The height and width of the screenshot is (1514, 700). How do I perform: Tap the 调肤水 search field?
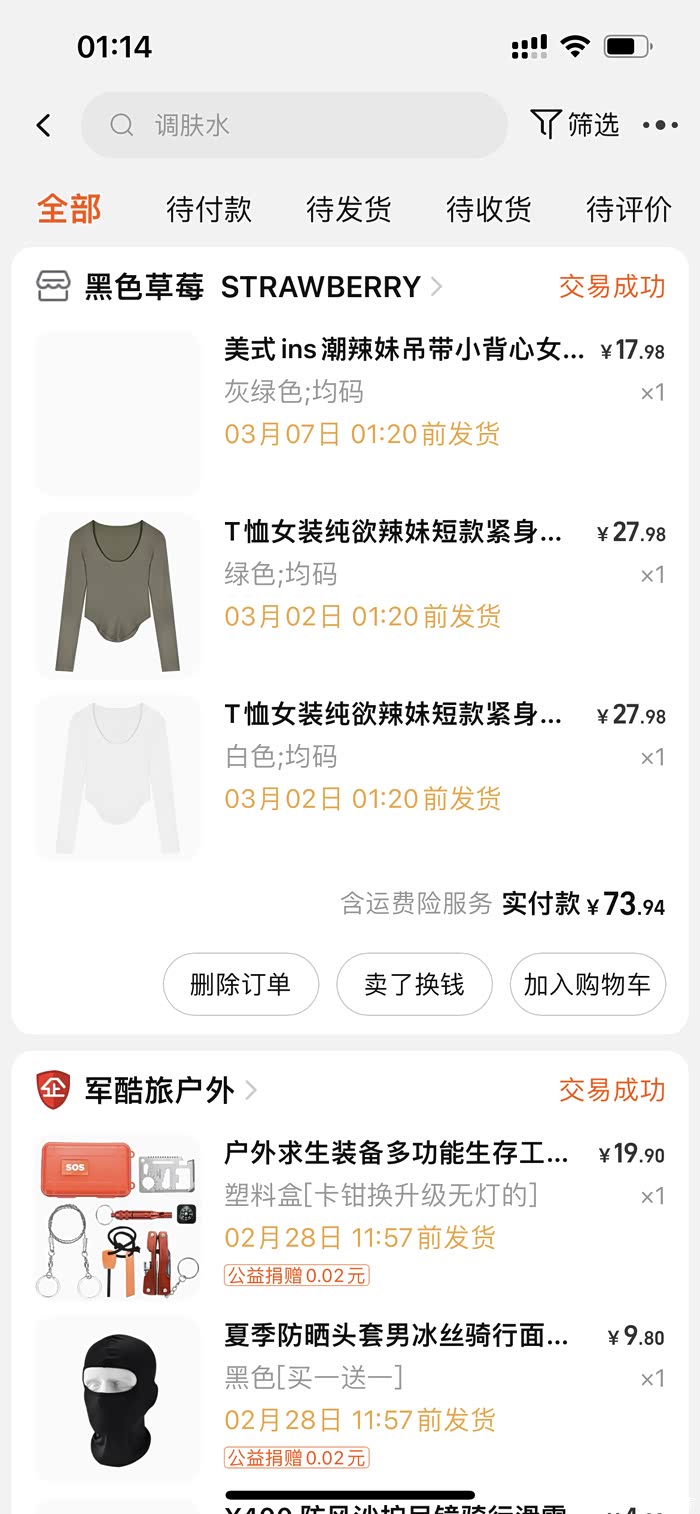pos(294,125)
